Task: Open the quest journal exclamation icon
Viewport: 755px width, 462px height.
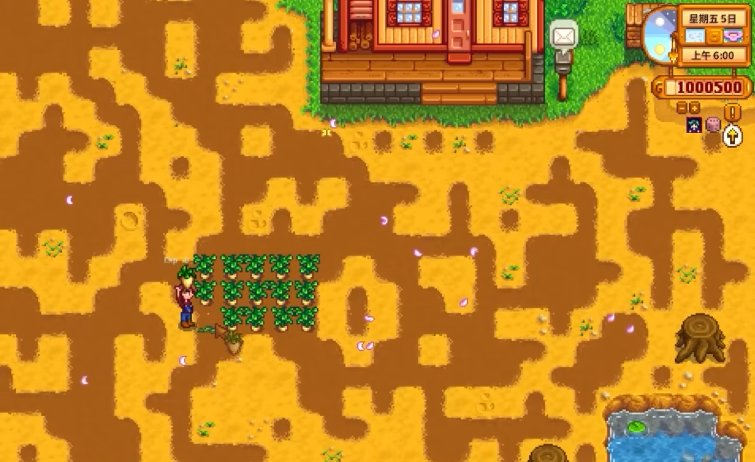Action: tap(732, 112)
